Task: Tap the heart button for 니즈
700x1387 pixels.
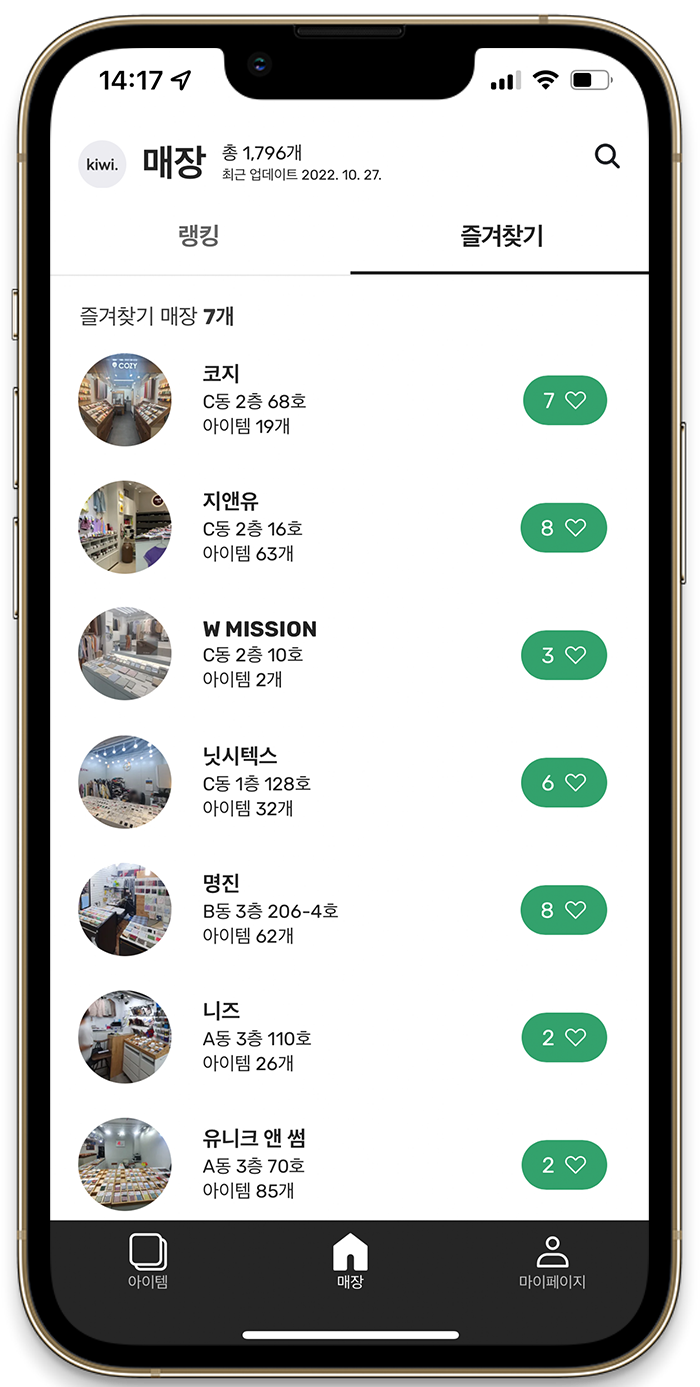Action: 564,1037
